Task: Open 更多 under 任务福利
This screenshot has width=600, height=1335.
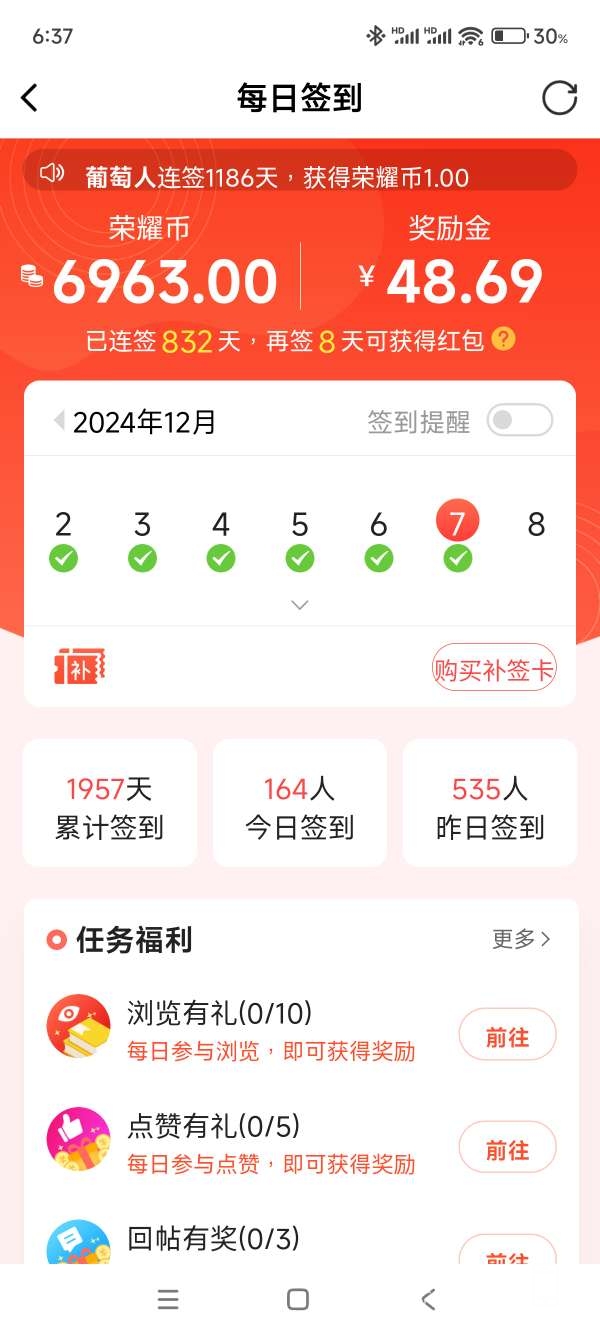Action: click(521, 939)
